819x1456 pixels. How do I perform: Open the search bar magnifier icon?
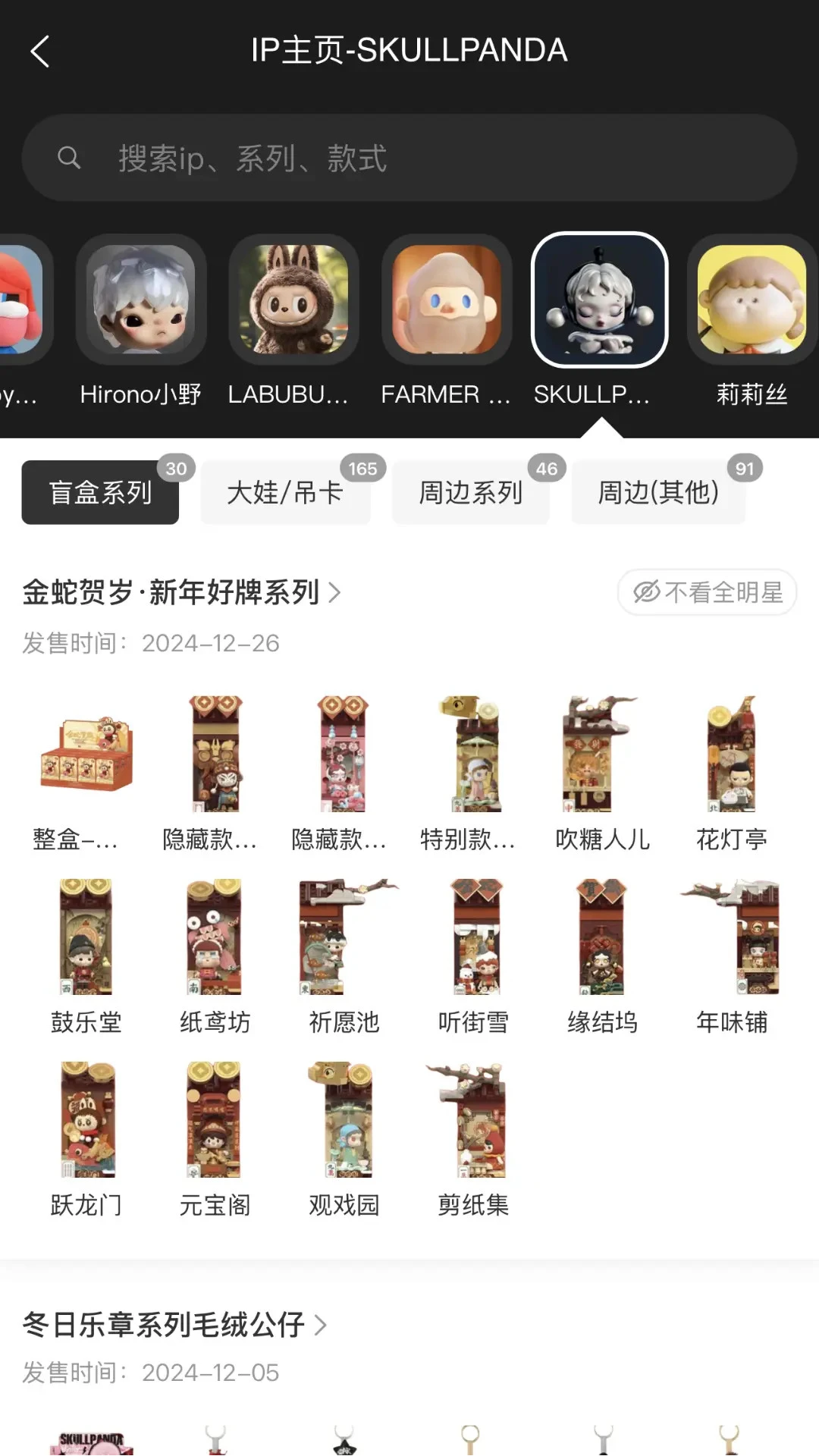click(69, 158)
